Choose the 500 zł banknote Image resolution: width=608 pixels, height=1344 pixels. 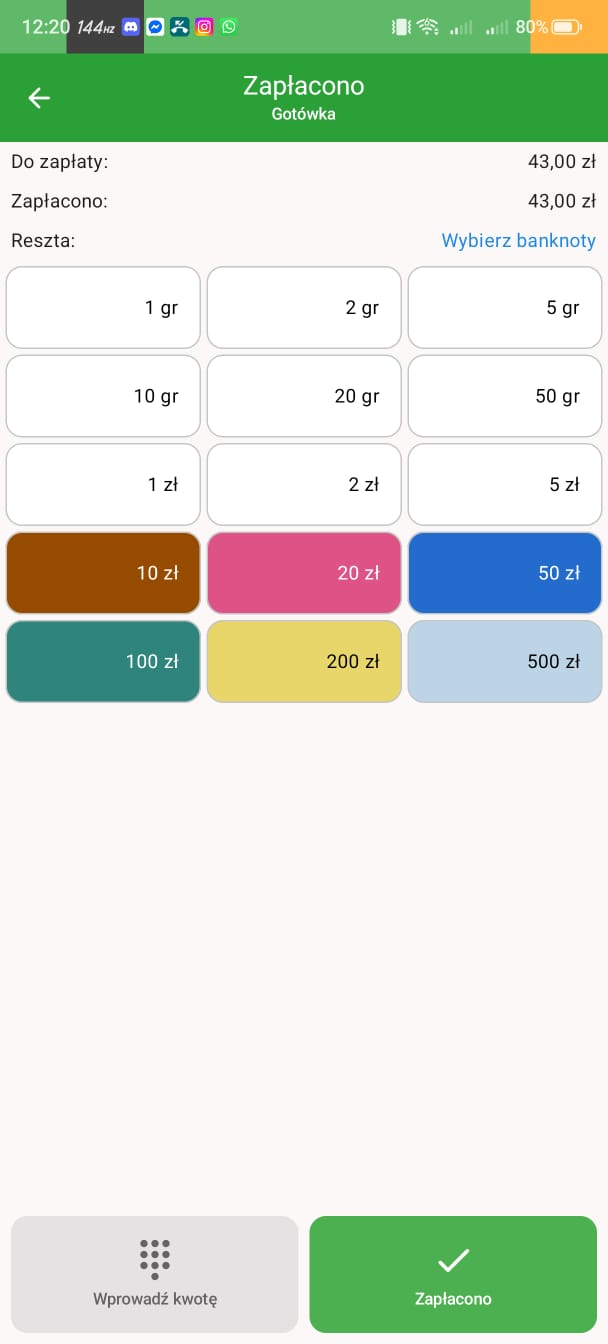point(505,661)
